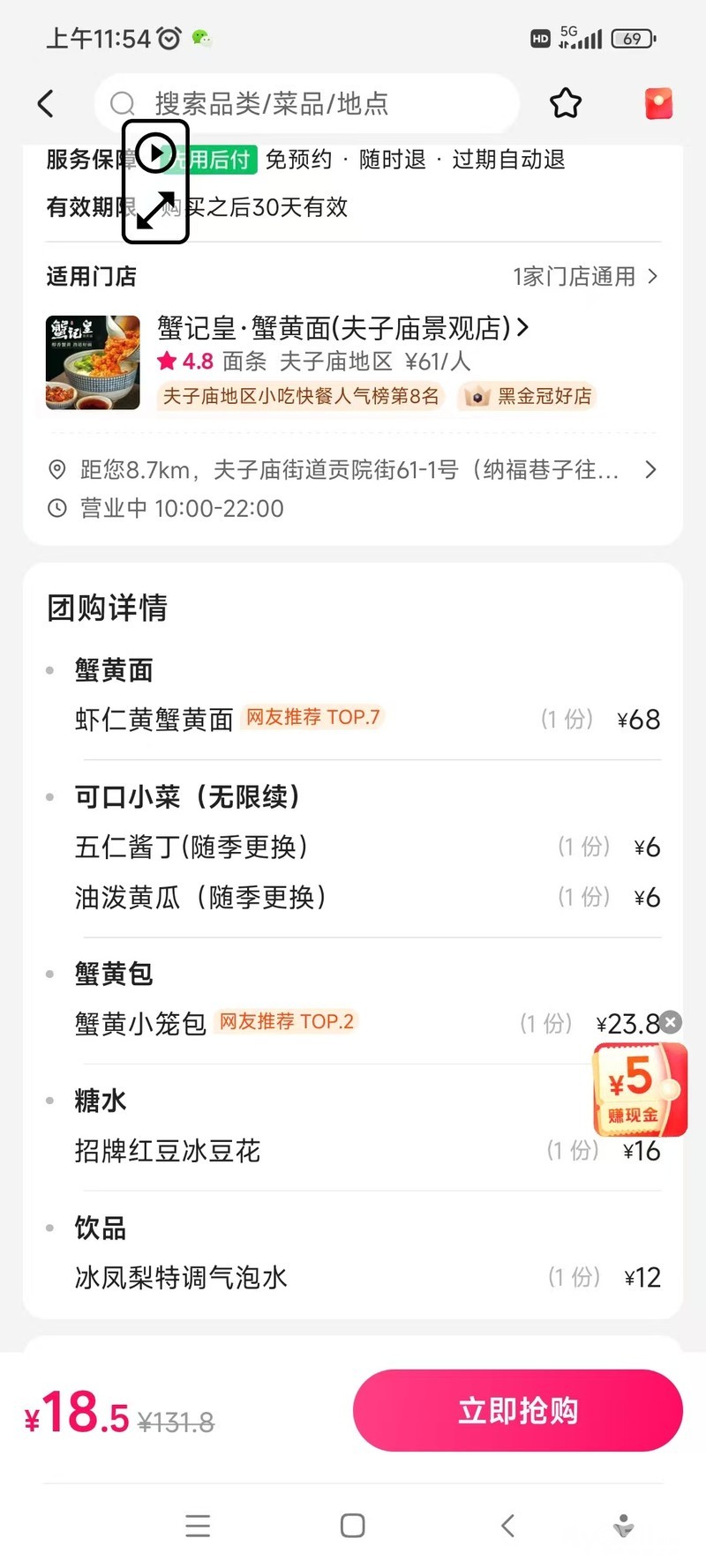This screenshot has width=706, height=1568.
Task: Open the store address and map details
Action: point(353,470)
